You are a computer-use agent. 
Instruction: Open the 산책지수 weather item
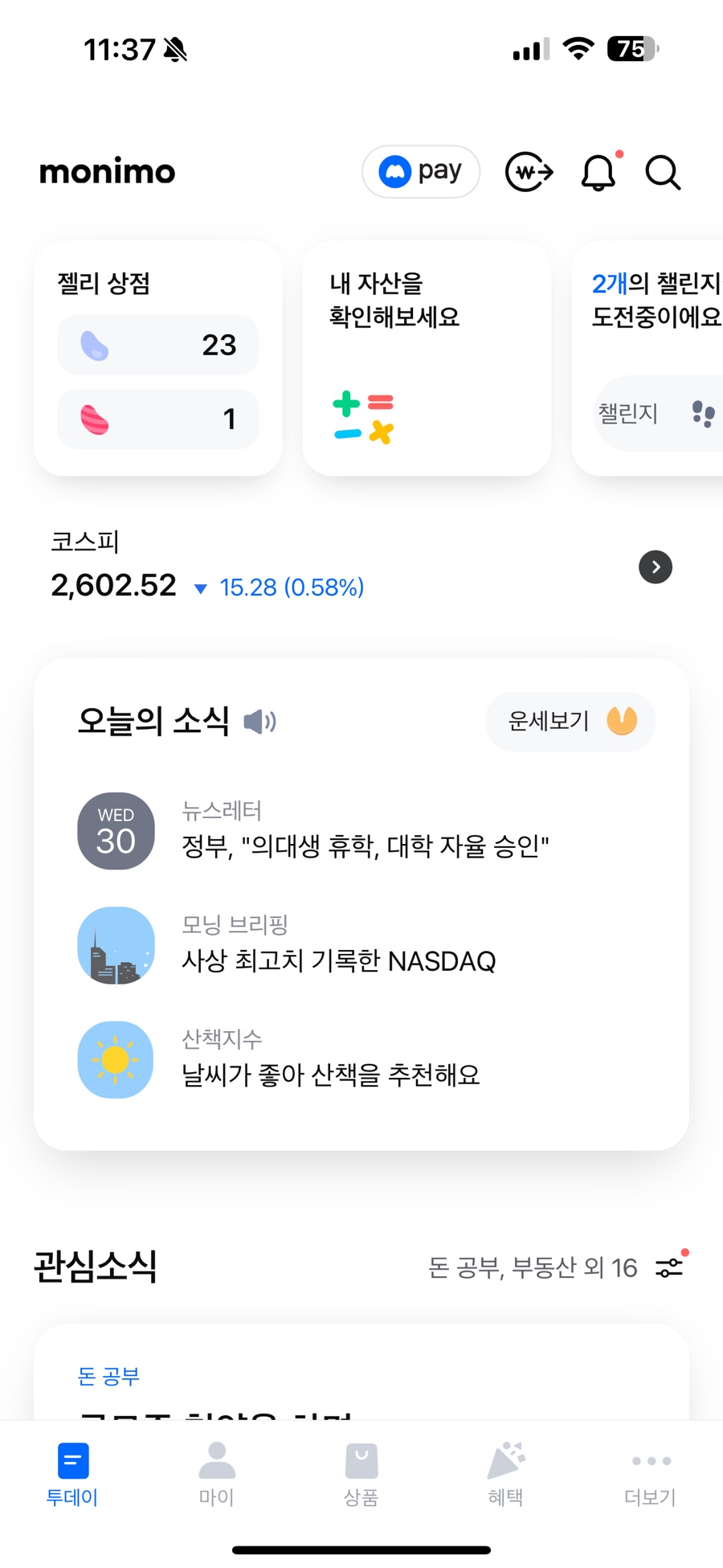pyautogui.click(x=330, y=1060)
